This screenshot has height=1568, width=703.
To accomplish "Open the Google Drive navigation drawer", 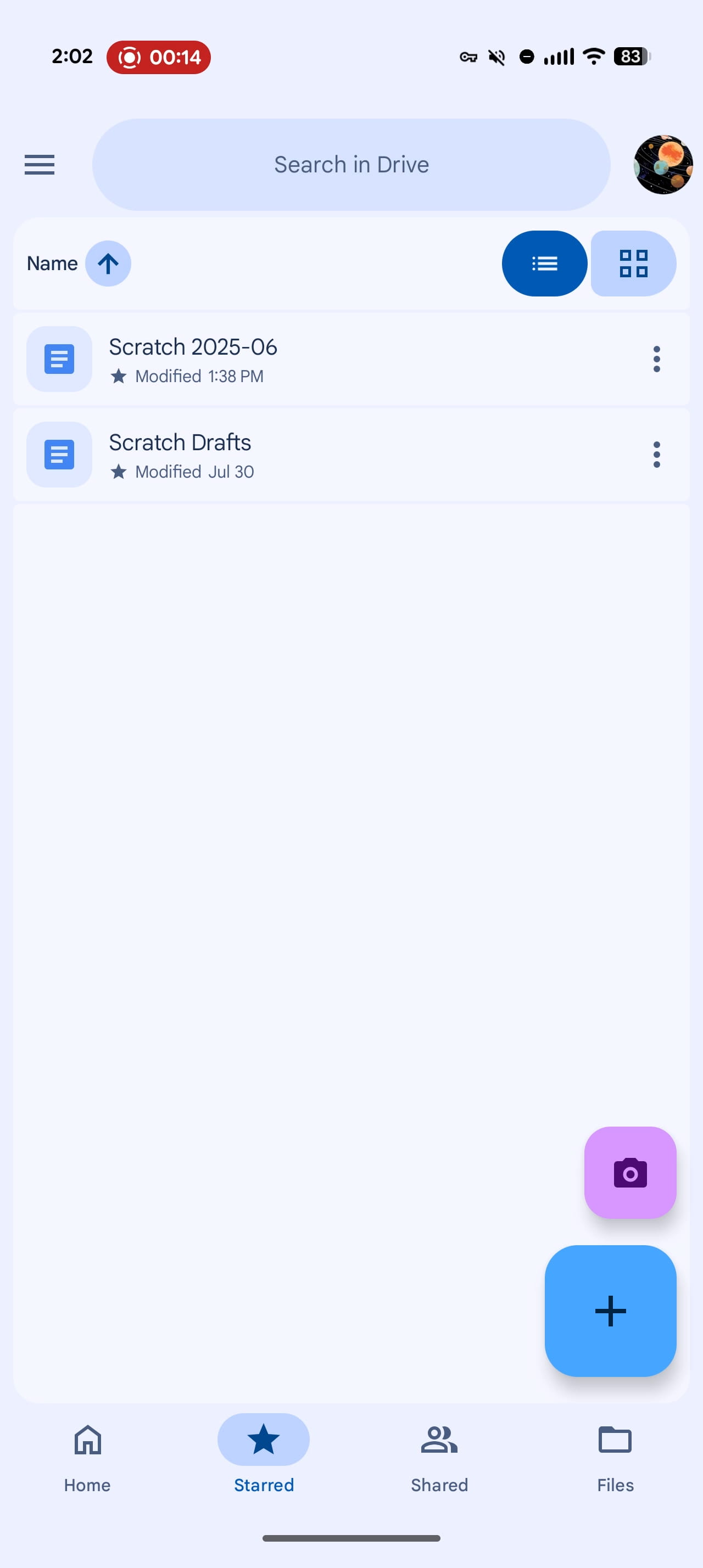I will 39,164.
